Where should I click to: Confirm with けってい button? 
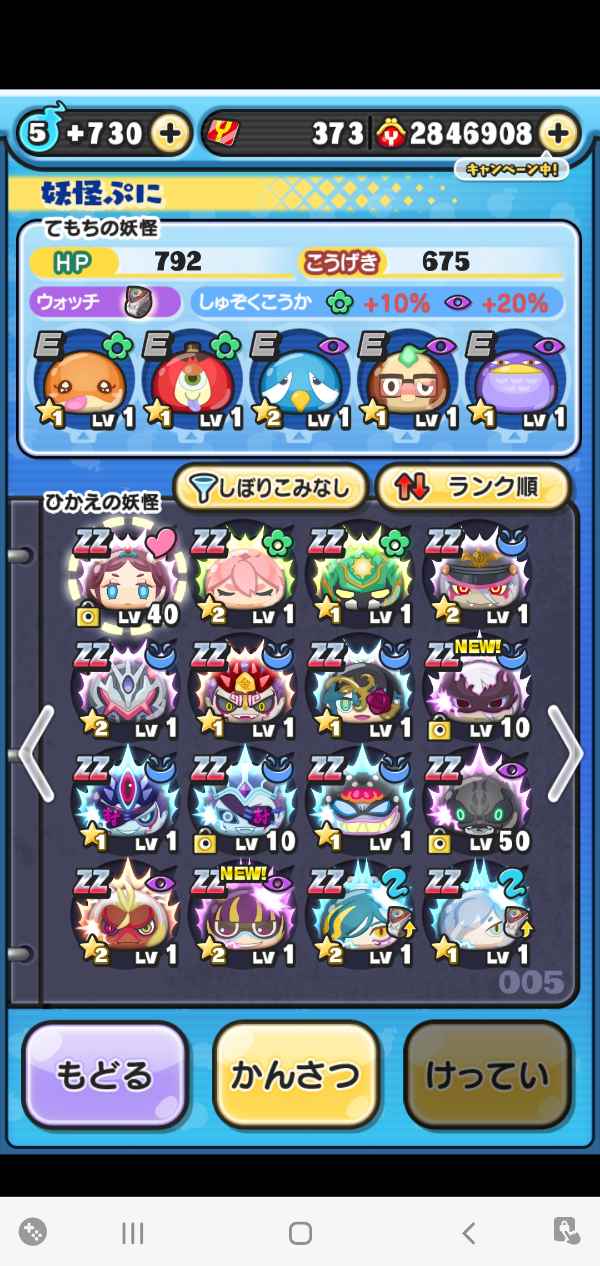coord(487,1075)
